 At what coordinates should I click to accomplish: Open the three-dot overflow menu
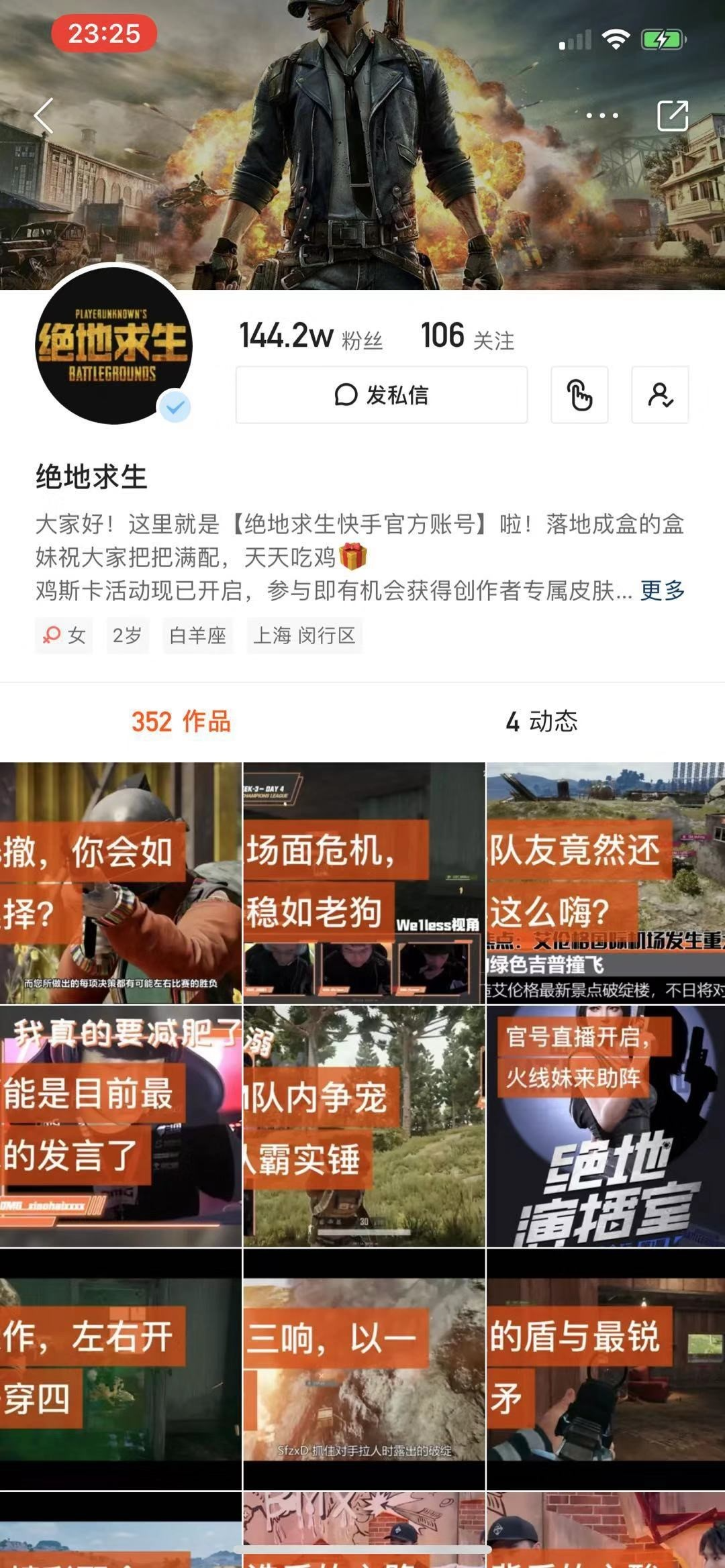pos(601,116)
